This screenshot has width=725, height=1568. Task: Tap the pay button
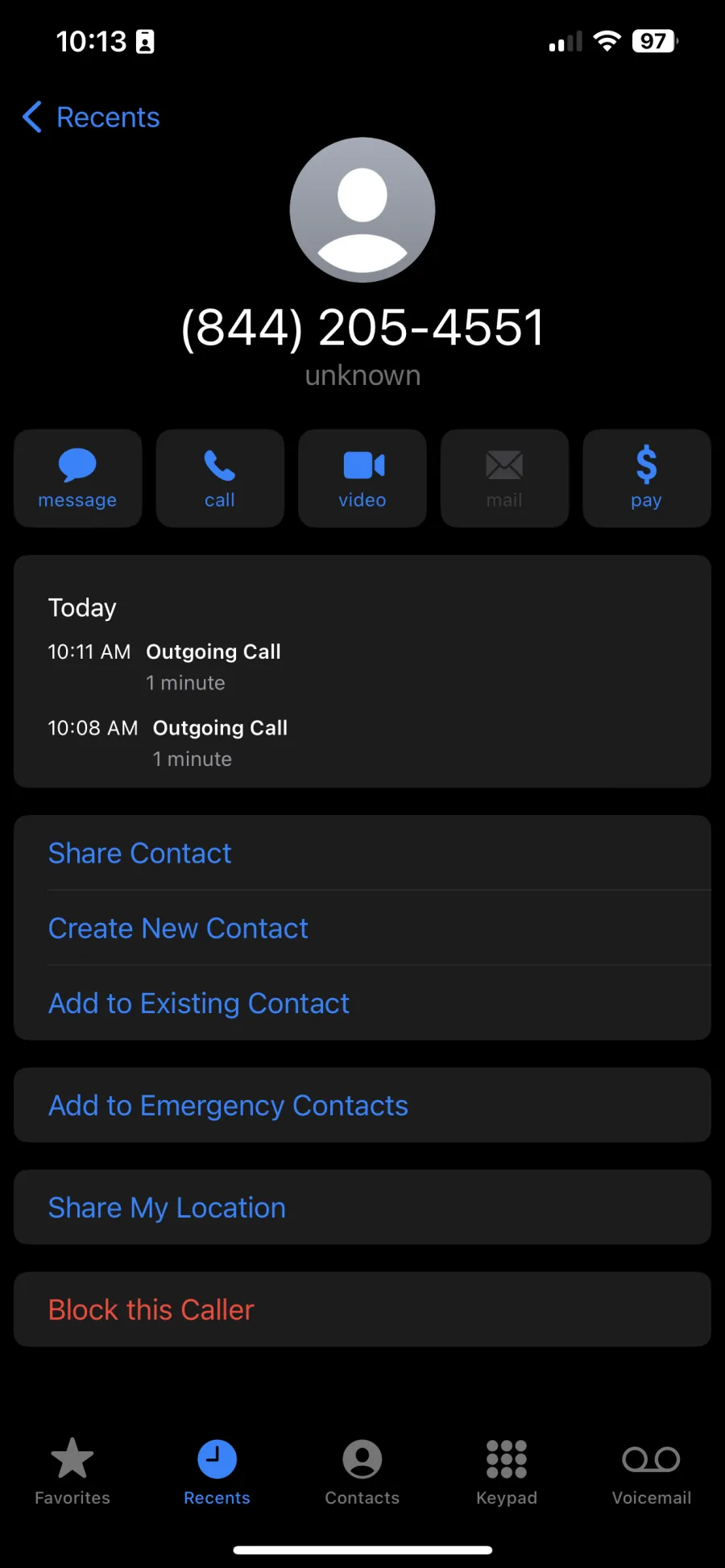click(x=647, y=478)
